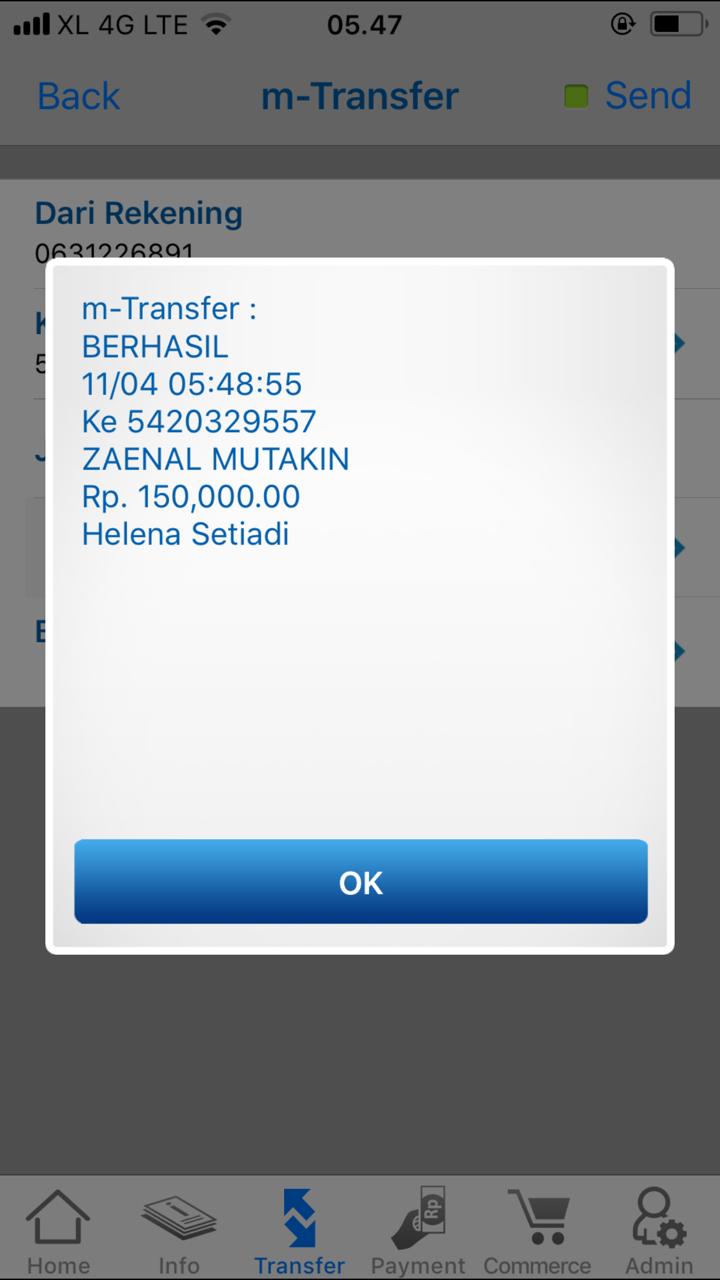720x1280 pixels.
Task: Open the Admin tab
Action: click(x=659, y=1231)
